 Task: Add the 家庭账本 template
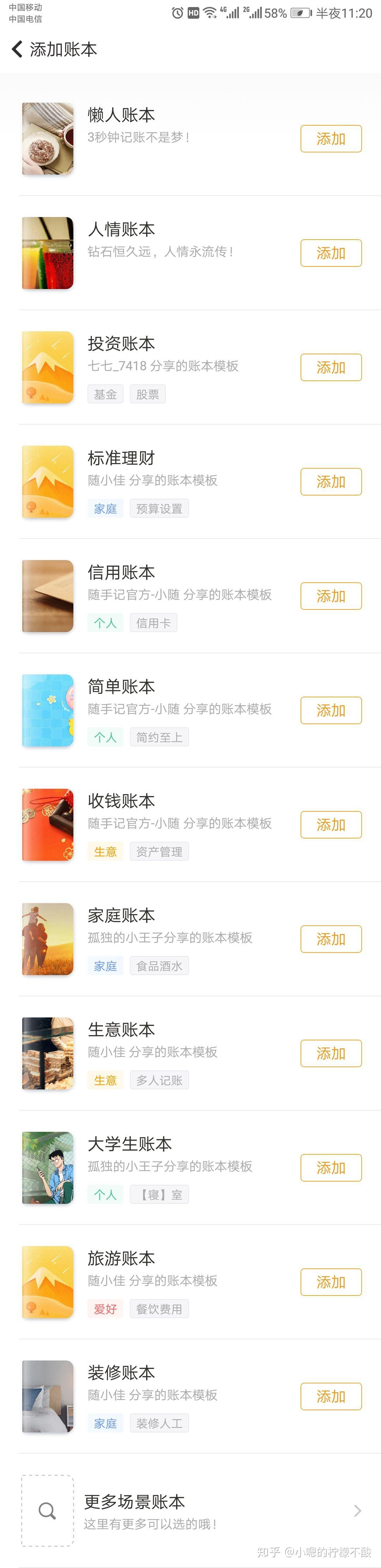pyautogui.click(x=331, y=939)
